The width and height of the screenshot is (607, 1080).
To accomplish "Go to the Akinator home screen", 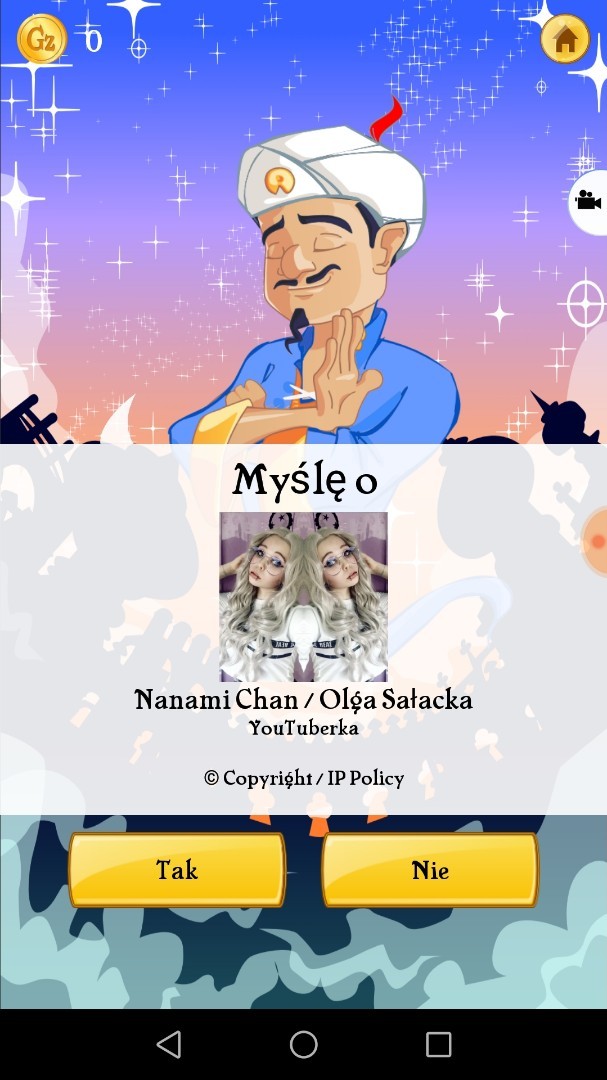I will tap(565, 40).
